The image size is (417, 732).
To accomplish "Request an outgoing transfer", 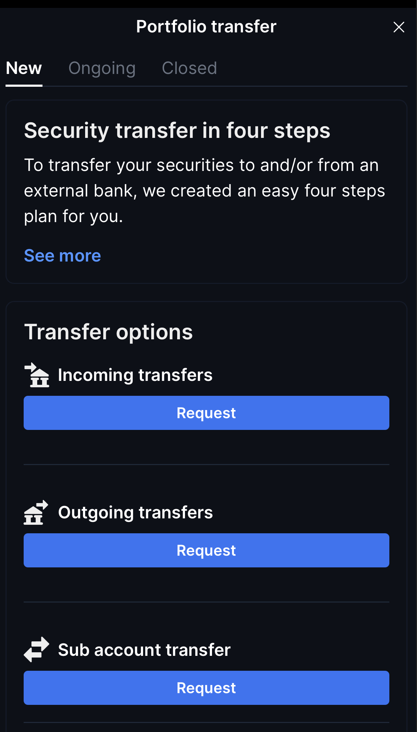I will pos(206,550).
